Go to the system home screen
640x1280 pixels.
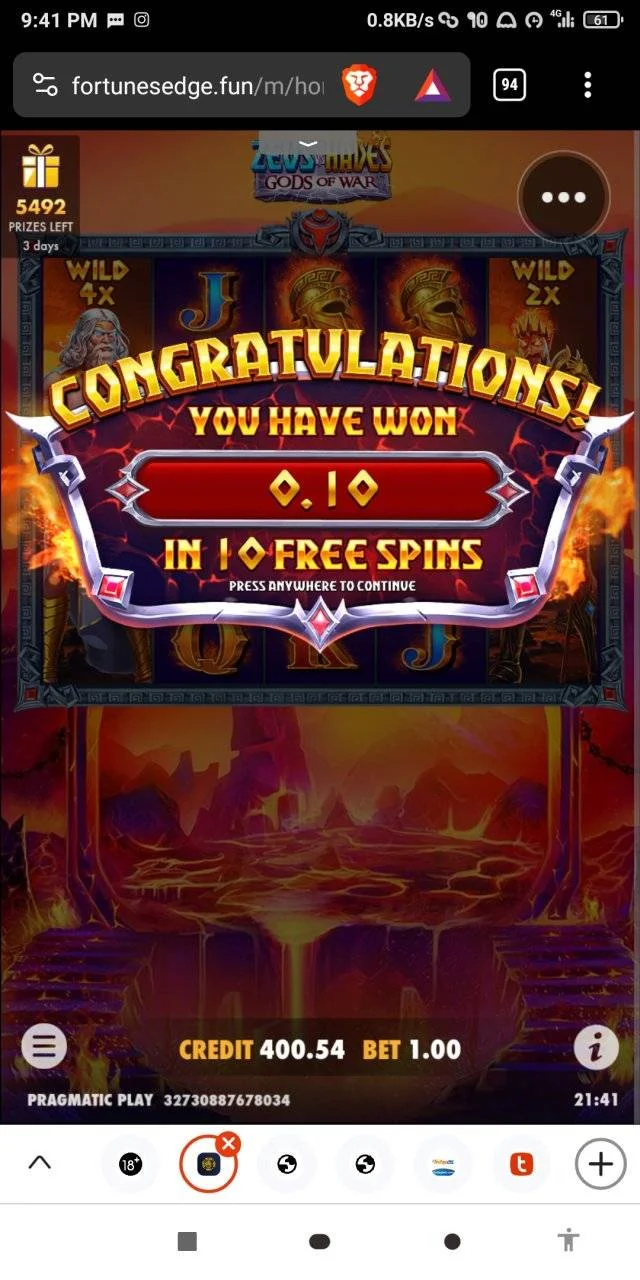click(320, 1241)
